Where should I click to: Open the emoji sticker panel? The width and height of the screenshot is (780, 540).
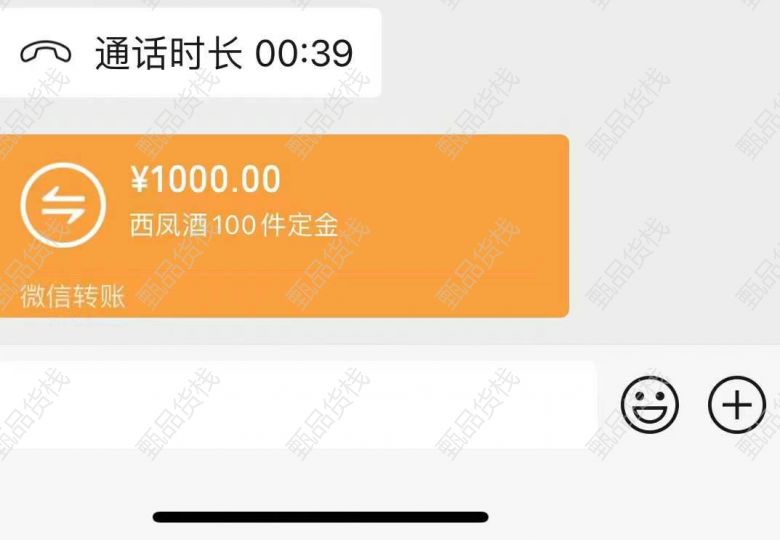[650, 405]
